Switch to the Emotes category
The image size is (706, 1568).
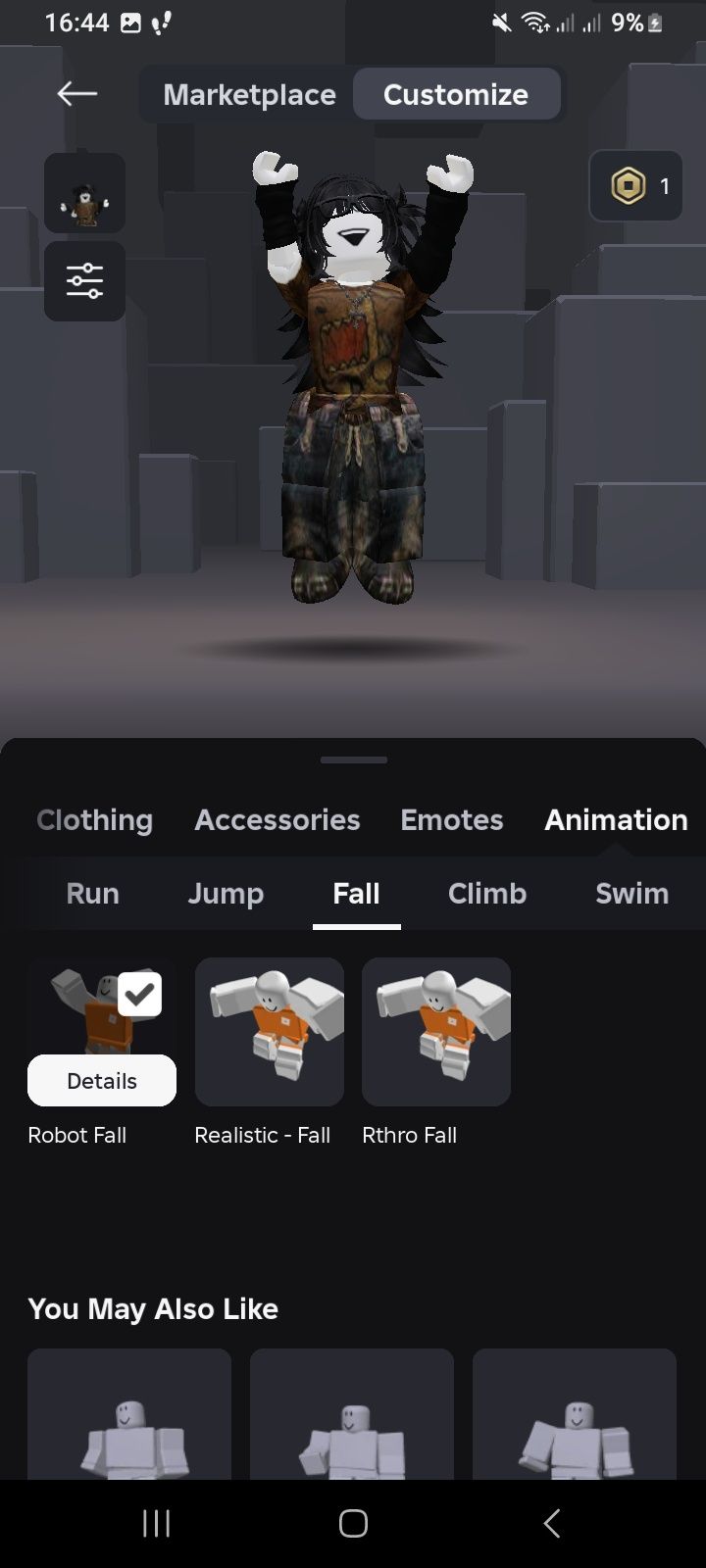click(451, 819)
